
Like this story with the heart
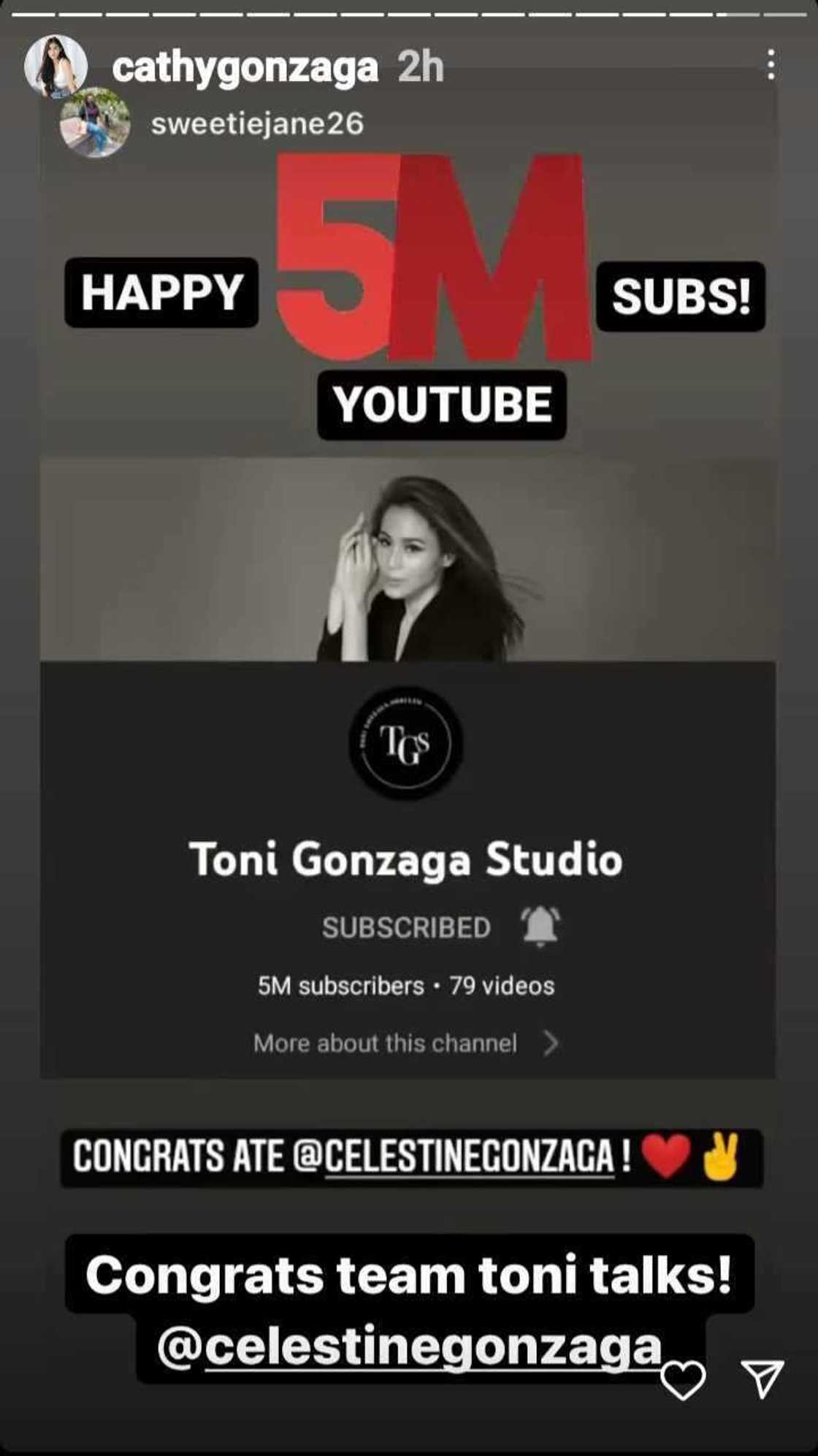(683, 1379)
